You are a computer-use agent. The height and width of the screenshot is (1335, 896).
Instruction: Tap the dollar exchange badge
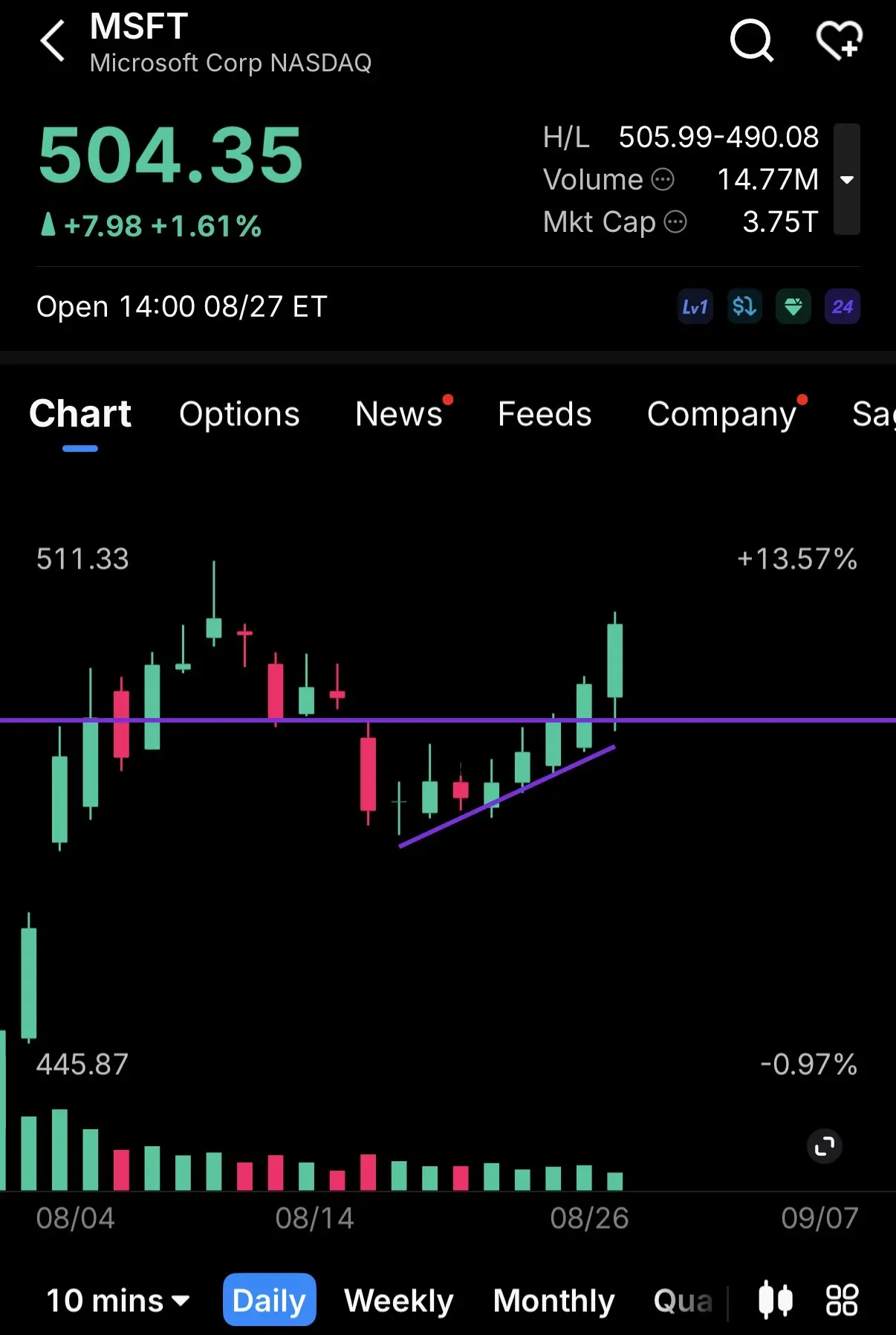[x=744, y=306]
